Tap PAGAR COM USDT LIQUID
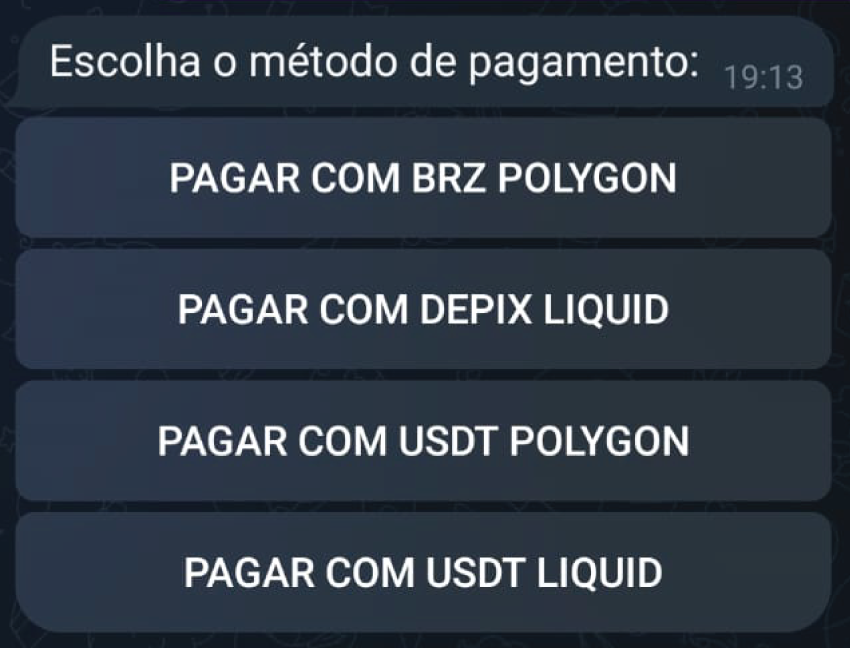Image resolution: width=850 pixels, height=648 pixels. point(423,572)
